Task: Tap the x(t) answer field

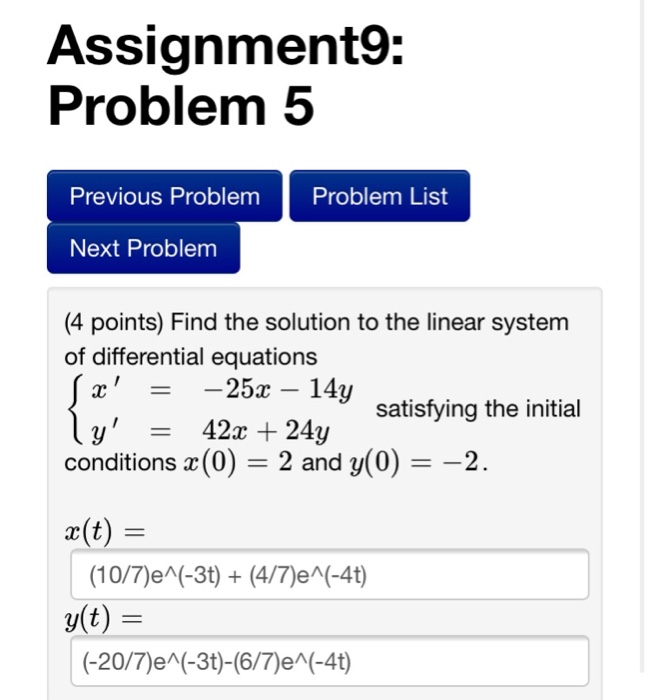Action: (x=329, y=575)
